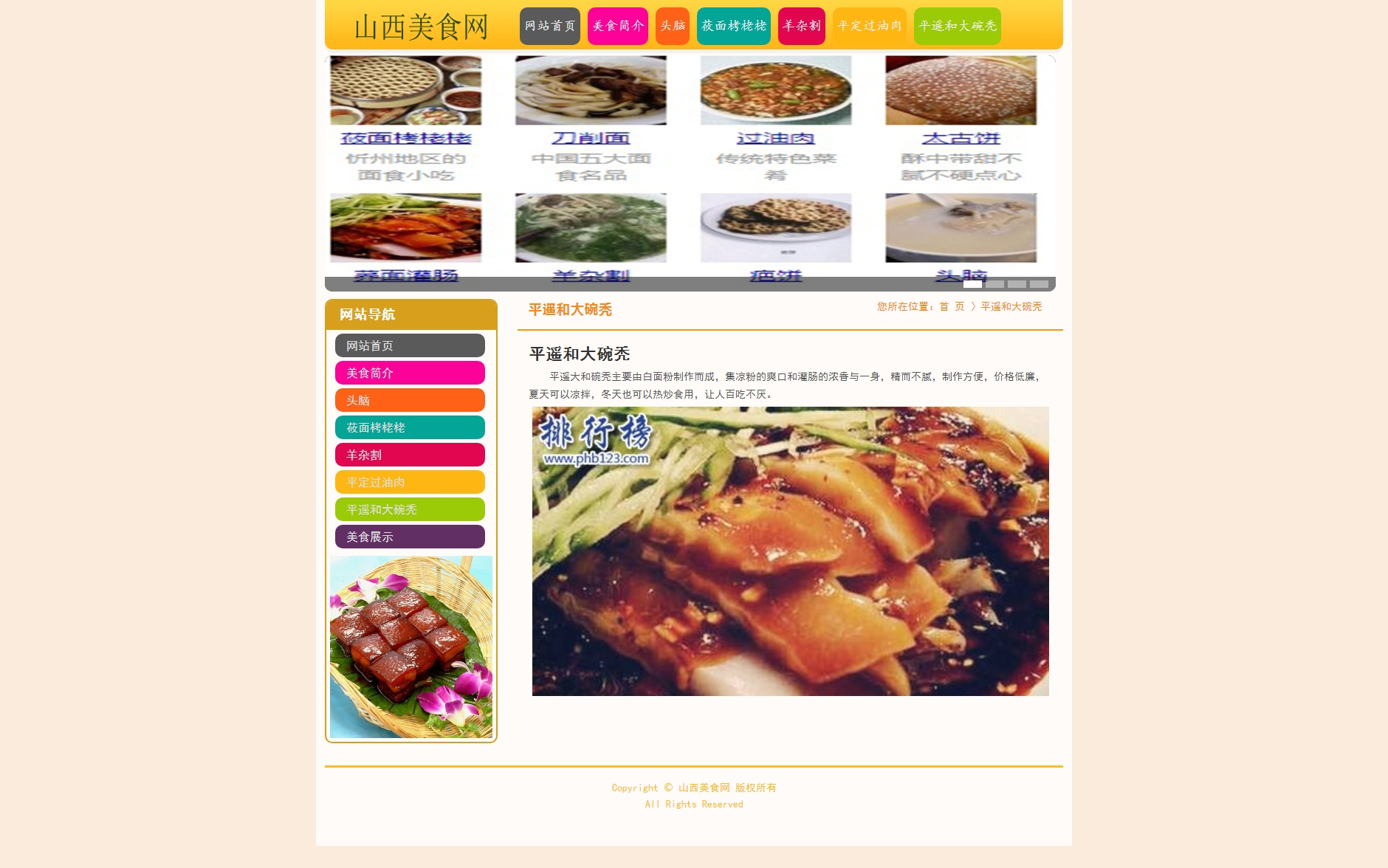Open 网站首页 in the sidebar menu
The image size is (1388, 868).
click(410, 345)
